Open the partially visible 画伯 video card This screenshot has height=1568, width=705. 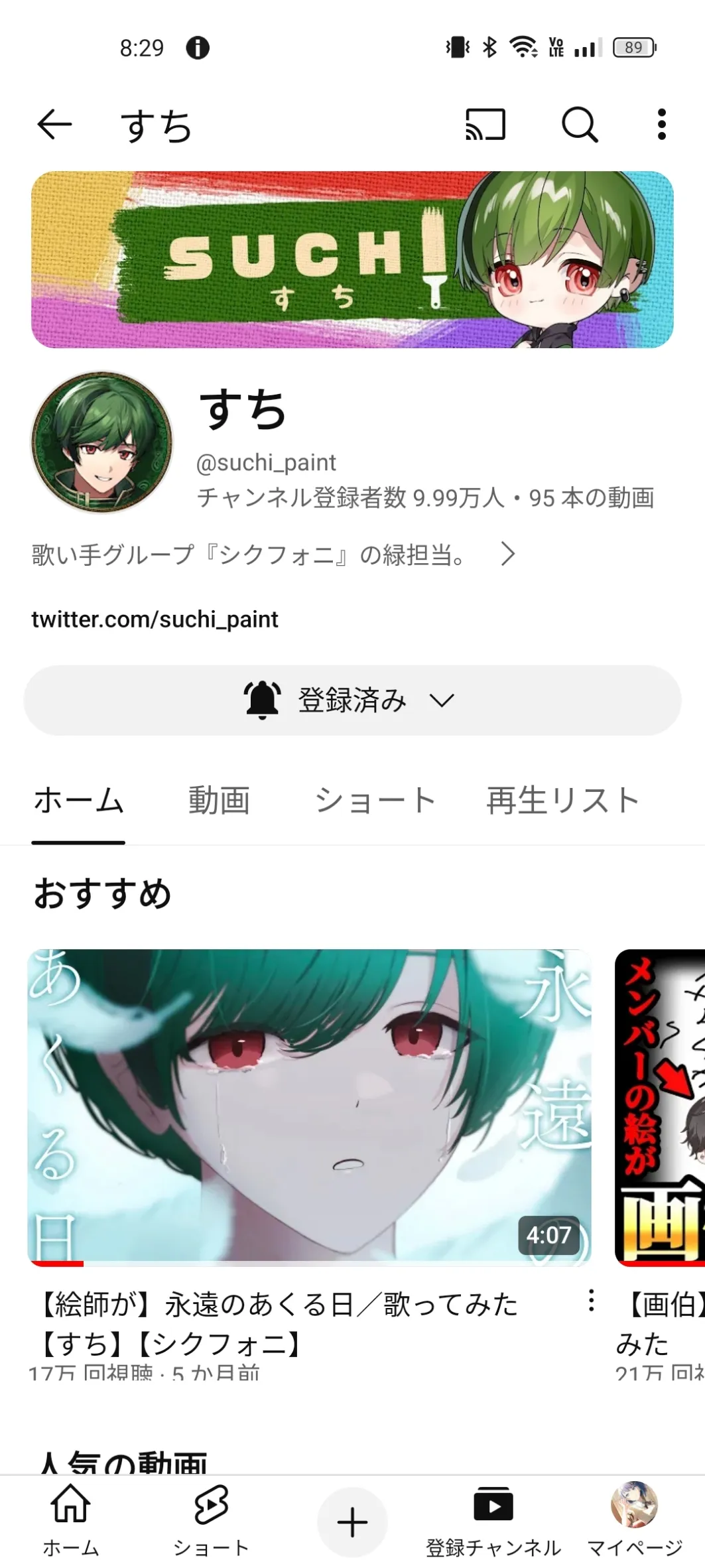(660, 1107)
